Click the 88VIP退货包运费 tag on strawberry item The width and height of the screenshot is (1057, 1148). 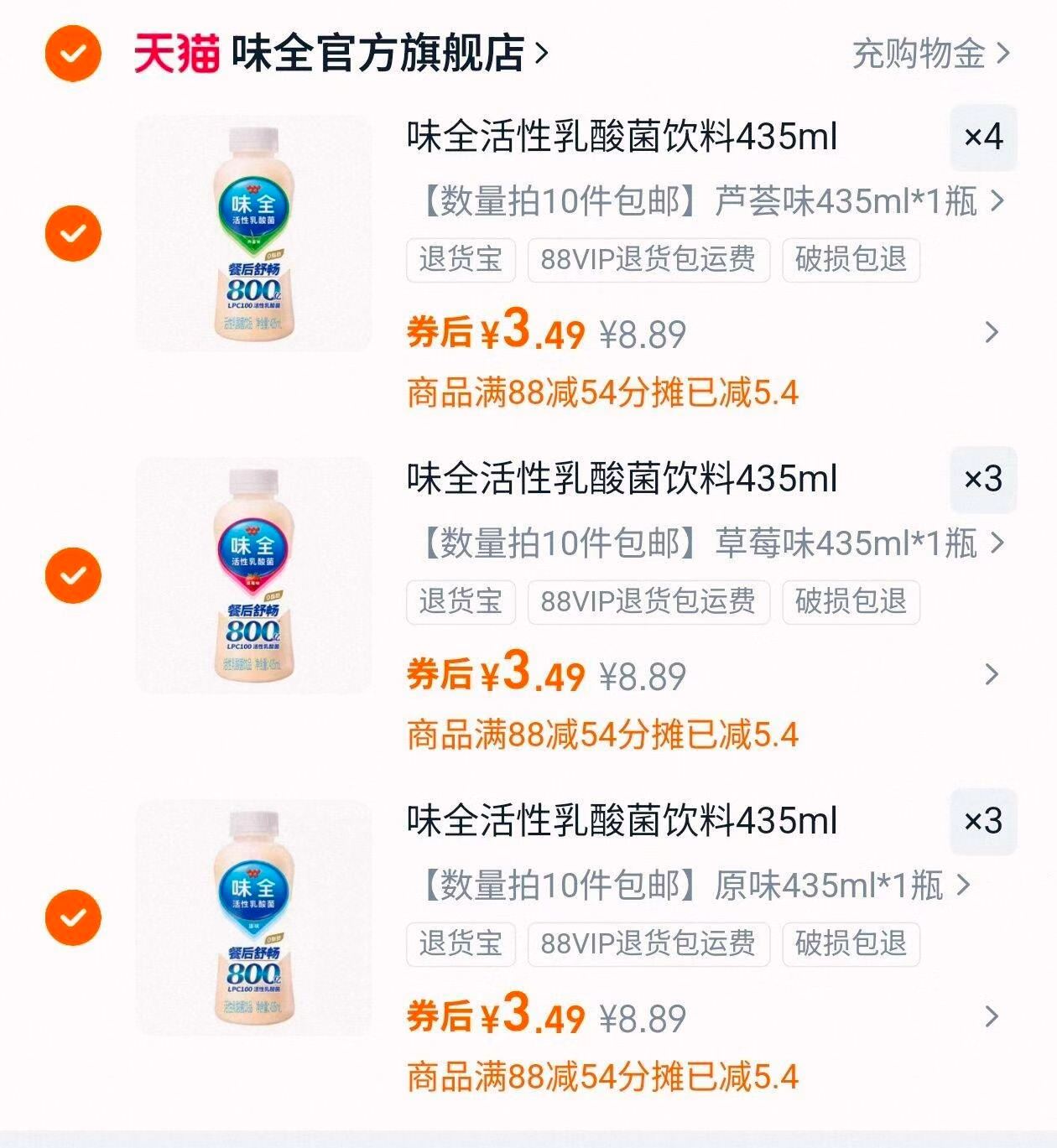(648, 600)
